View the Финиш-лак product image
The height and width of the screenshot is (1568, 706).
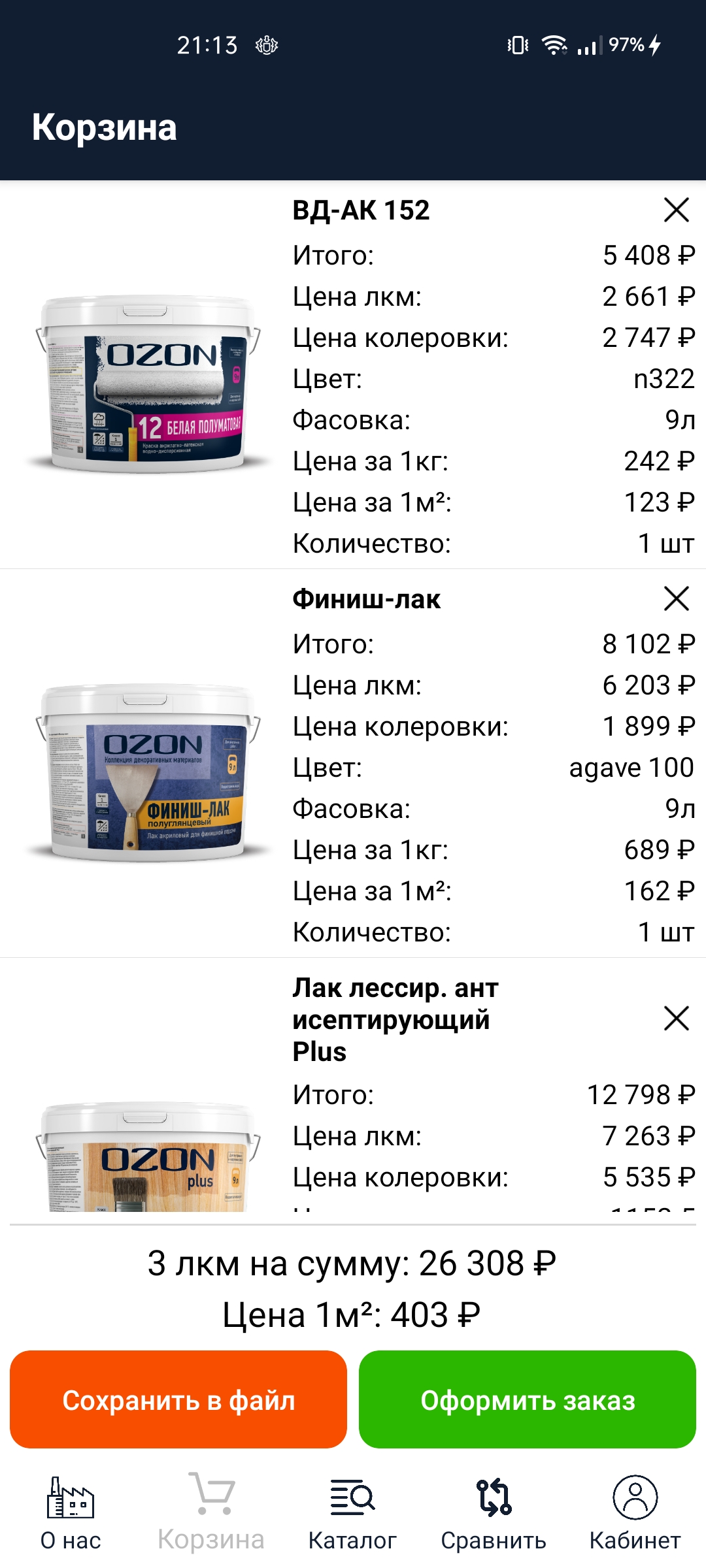point(149,772)
